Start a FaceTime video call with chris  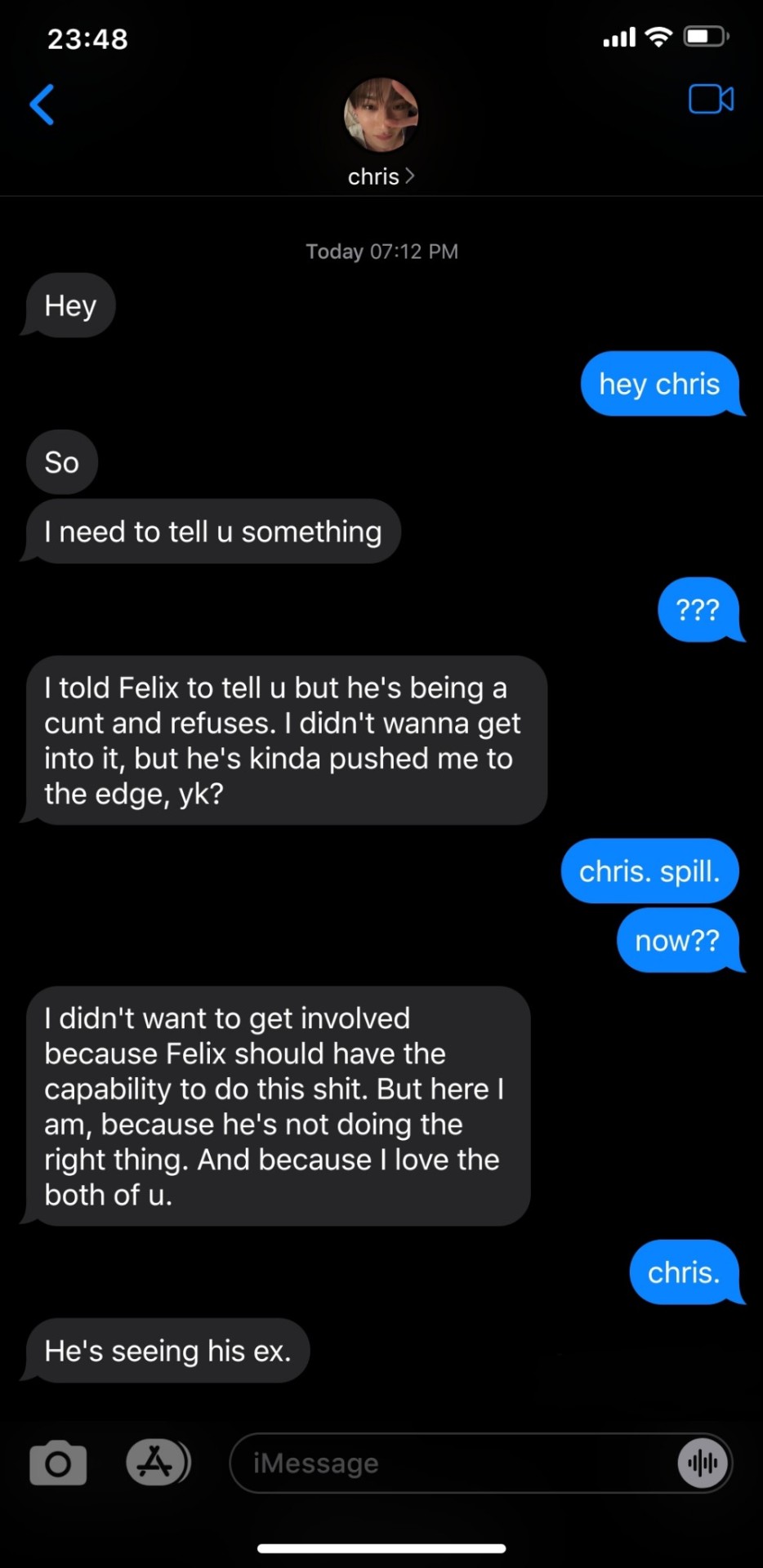click(710, 100)
